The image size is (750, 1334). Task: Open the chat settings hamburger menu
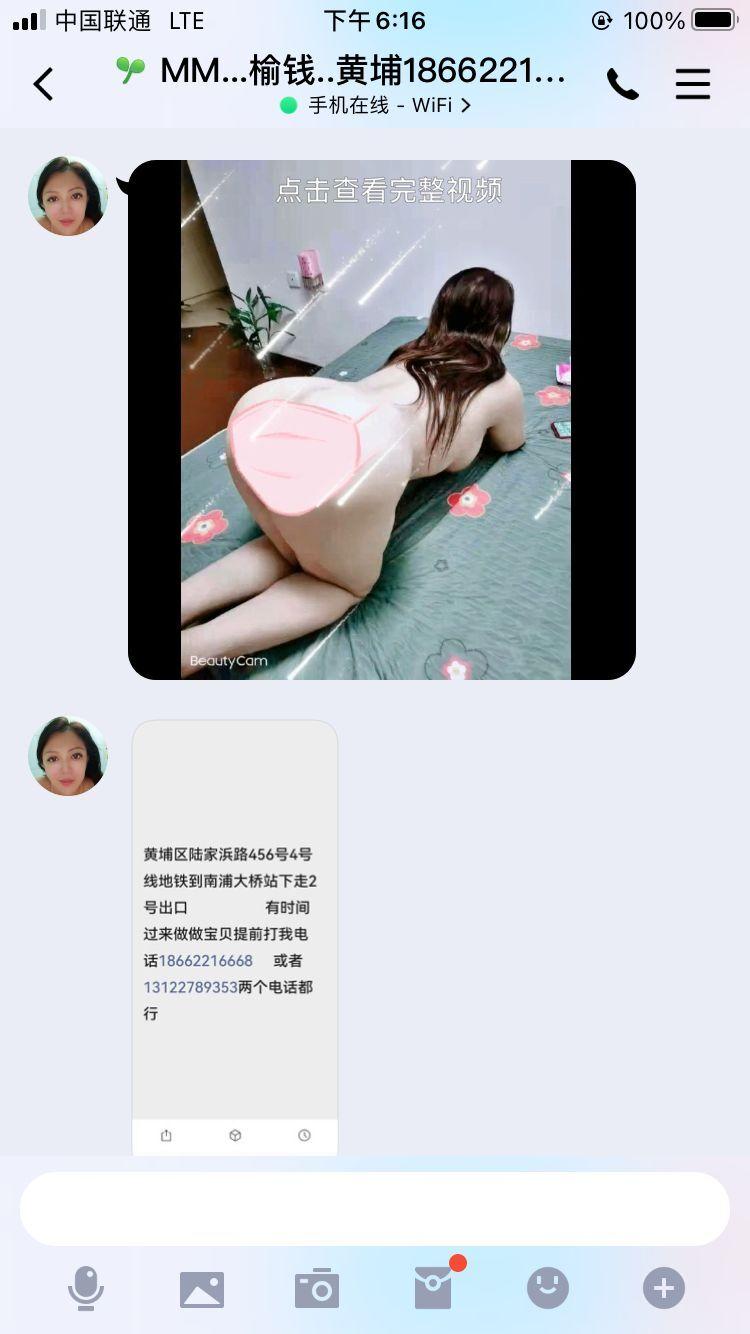[692, 85]
